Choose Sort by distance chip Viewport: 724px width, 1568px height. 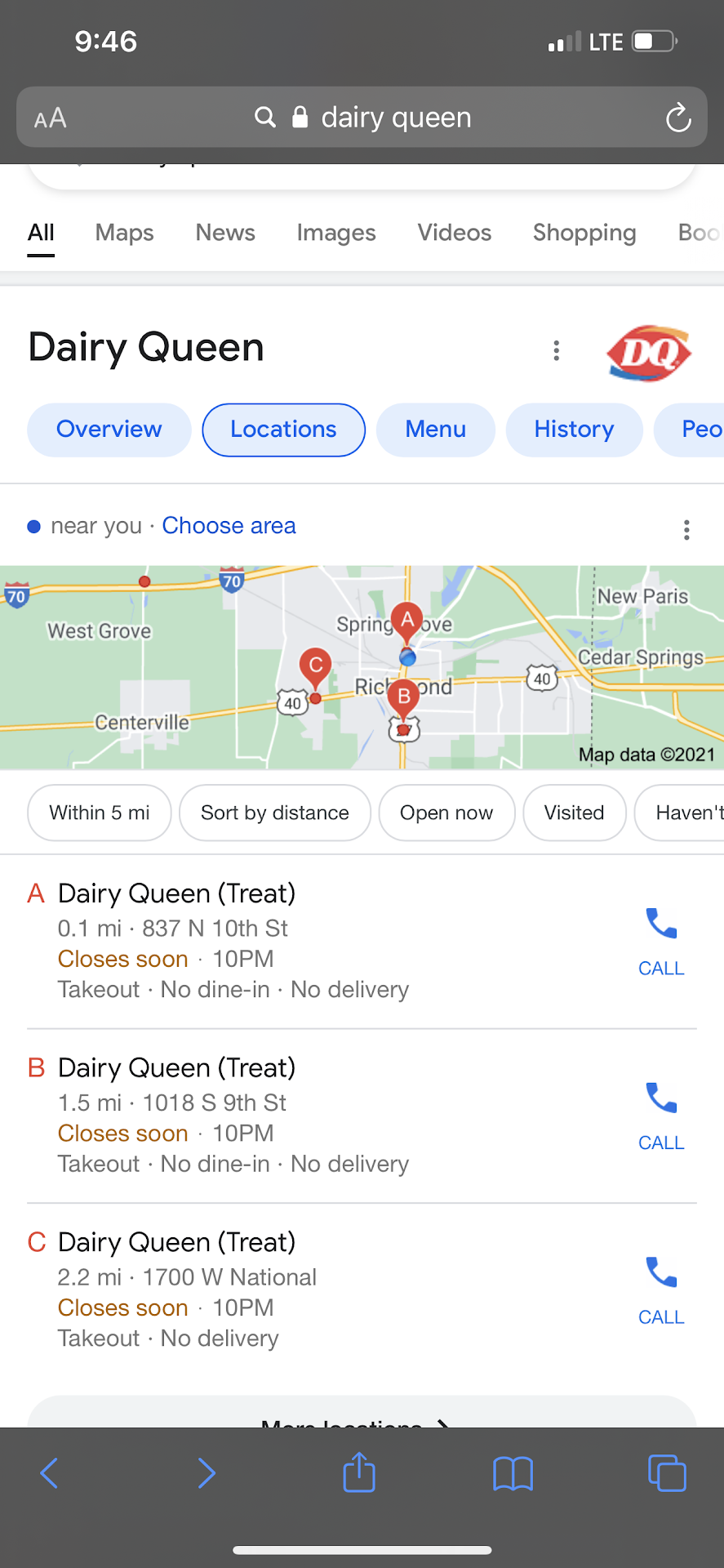[x=275, y=813]
